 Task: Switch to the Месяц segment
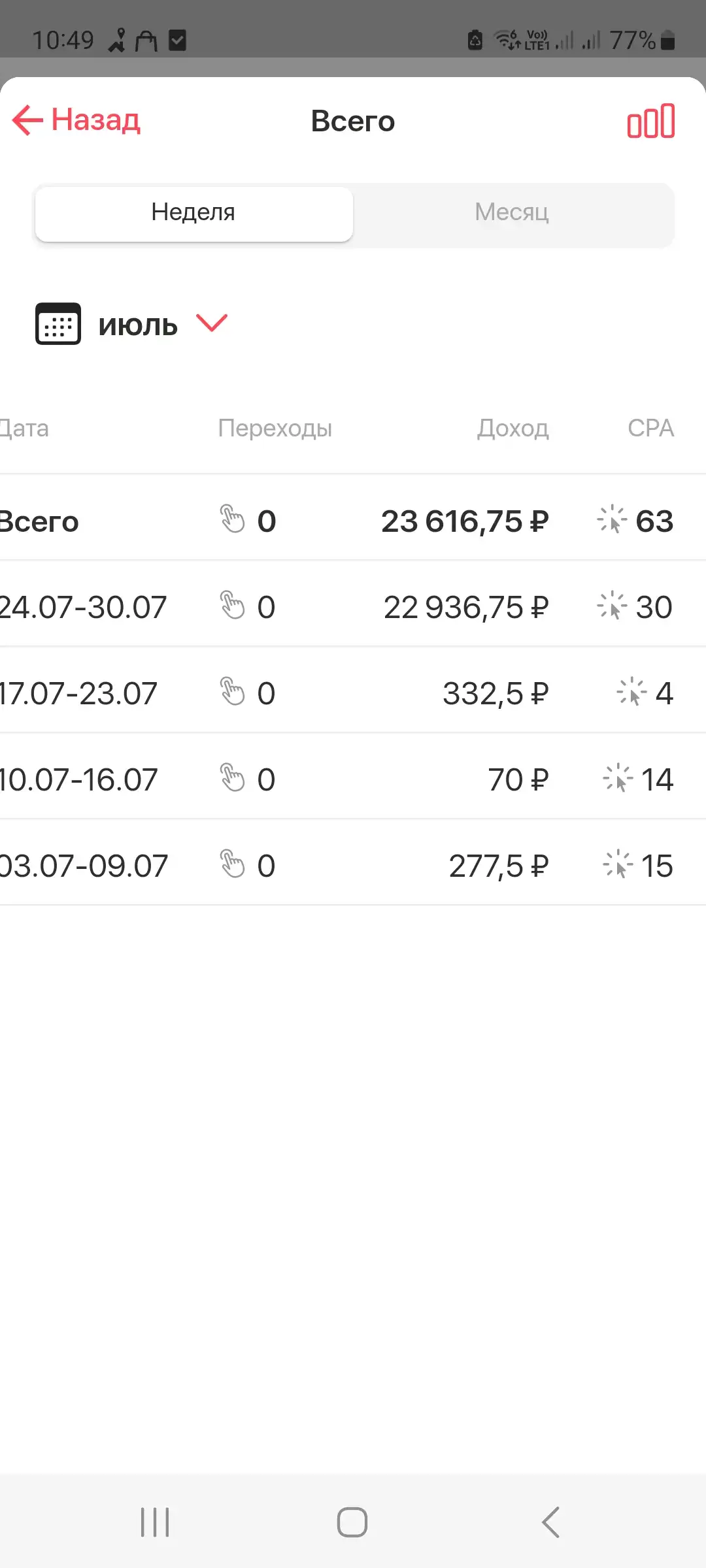pyautogui.click(x=512, y=214)
